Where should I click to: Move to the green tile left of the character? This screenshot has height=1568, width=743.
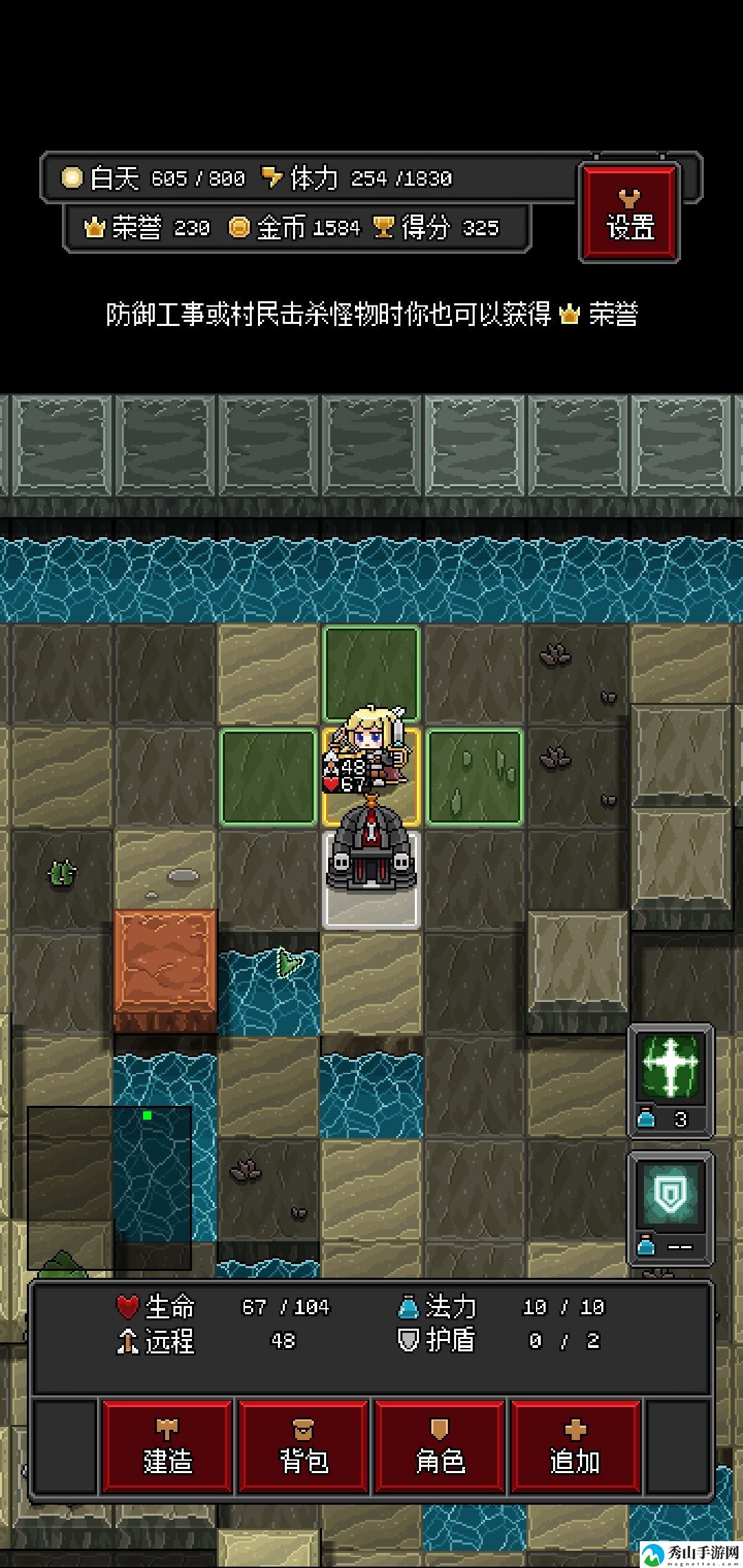(x=268, y=776)
